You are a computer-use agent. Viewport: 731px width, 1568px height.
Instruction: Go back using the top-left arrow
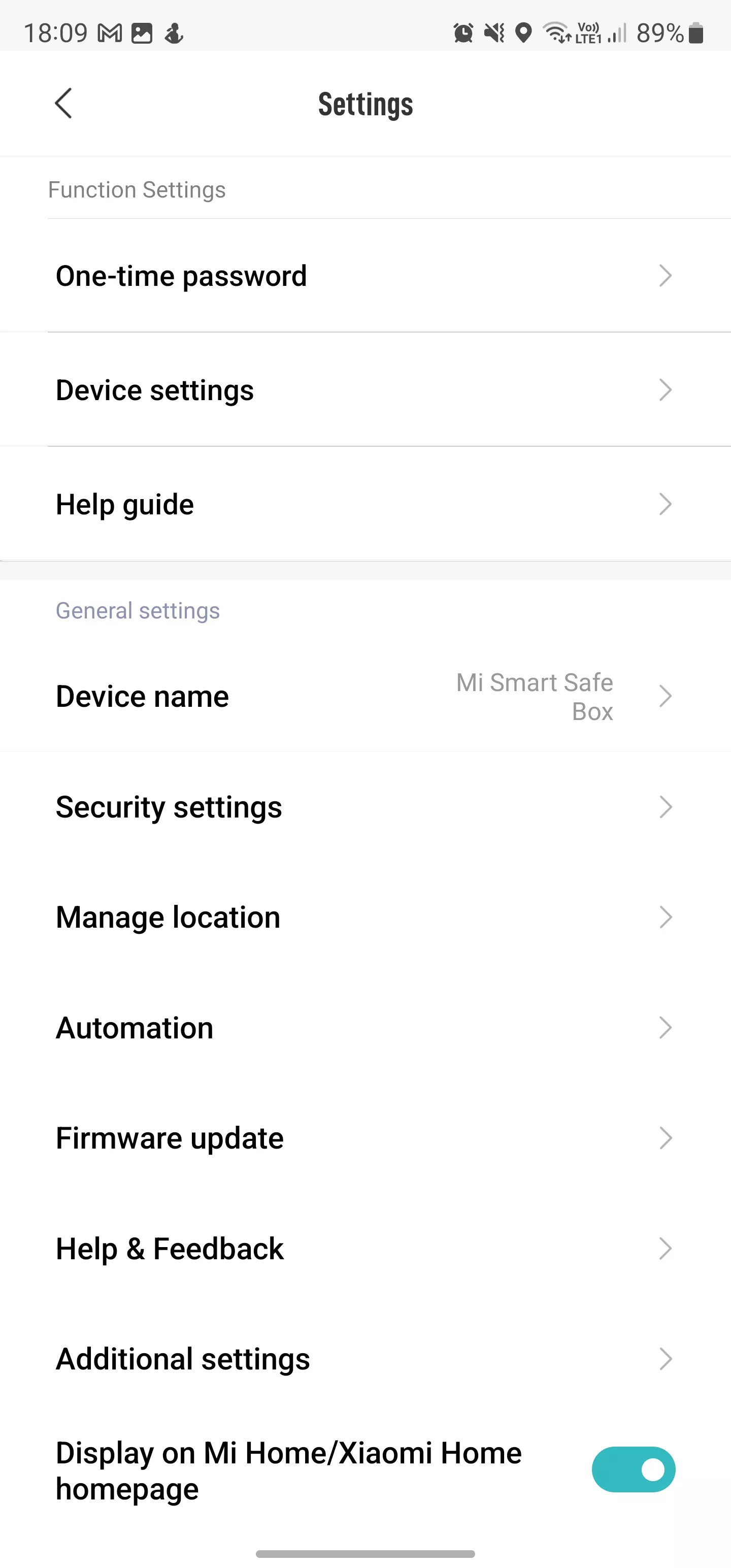(x=63, y=103)
